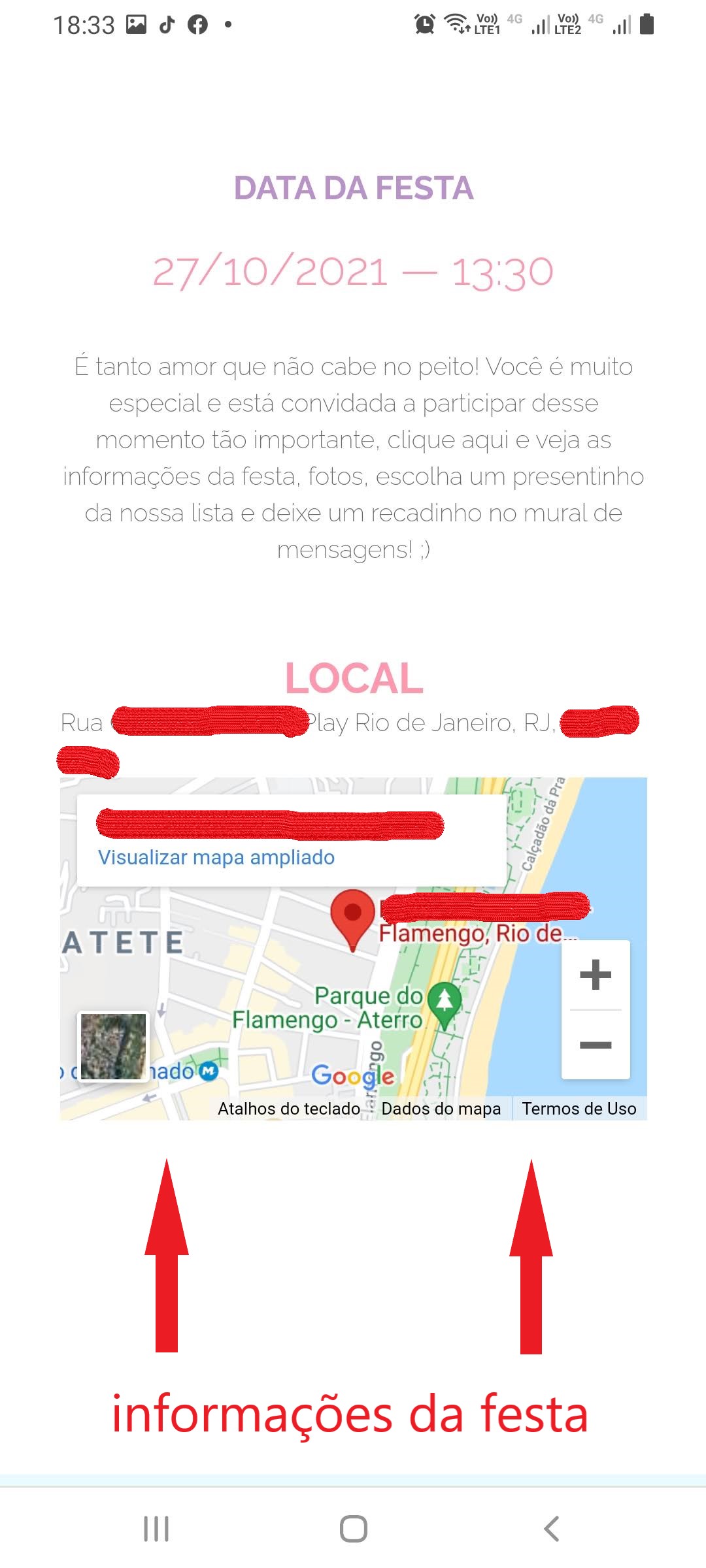Open the recent apps view
The image size is (706, 1568).
click(156, 1529)
